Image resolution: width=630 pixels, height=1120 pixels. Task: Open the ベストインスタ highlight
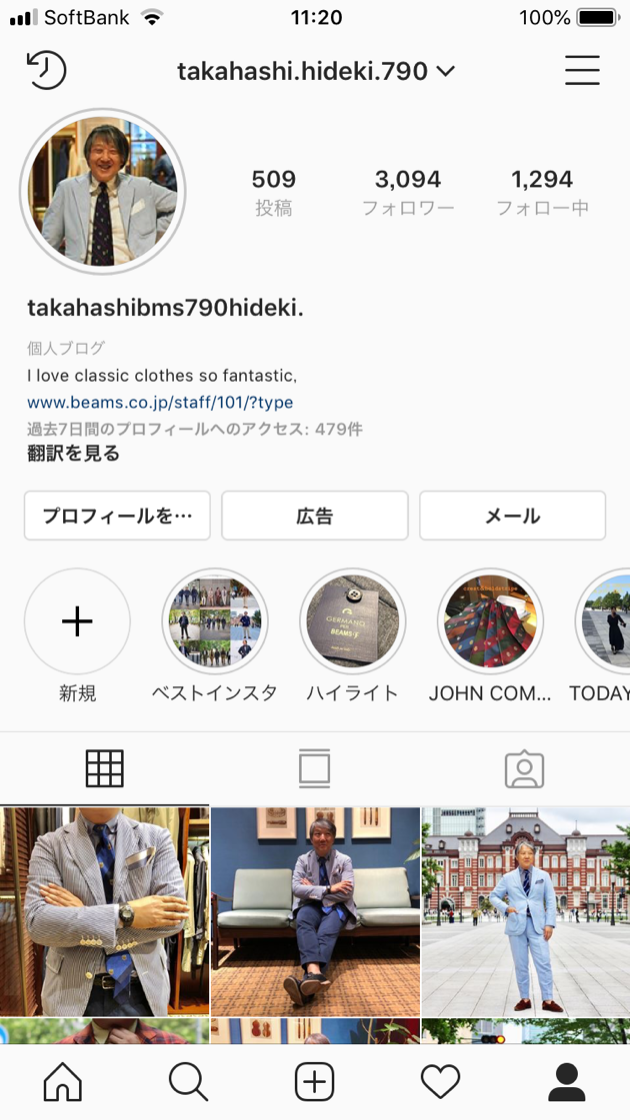point(214,622)
